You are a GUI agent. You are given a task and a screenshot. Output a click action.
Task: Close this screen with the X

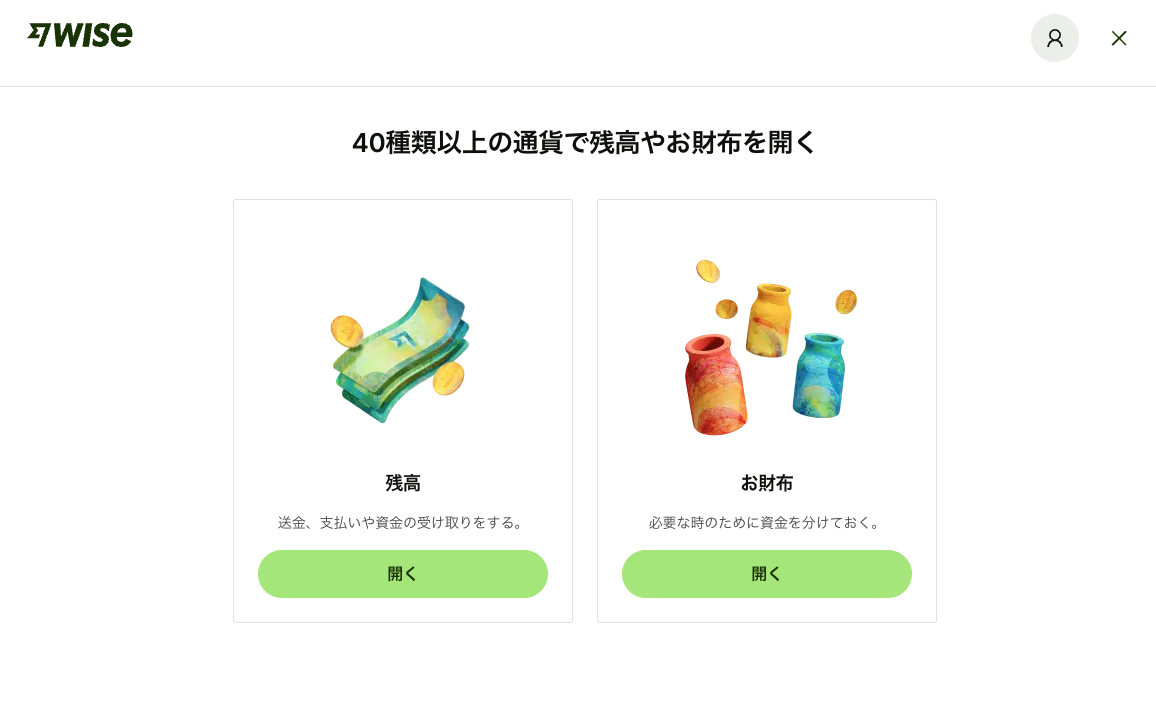(1119, 38)
